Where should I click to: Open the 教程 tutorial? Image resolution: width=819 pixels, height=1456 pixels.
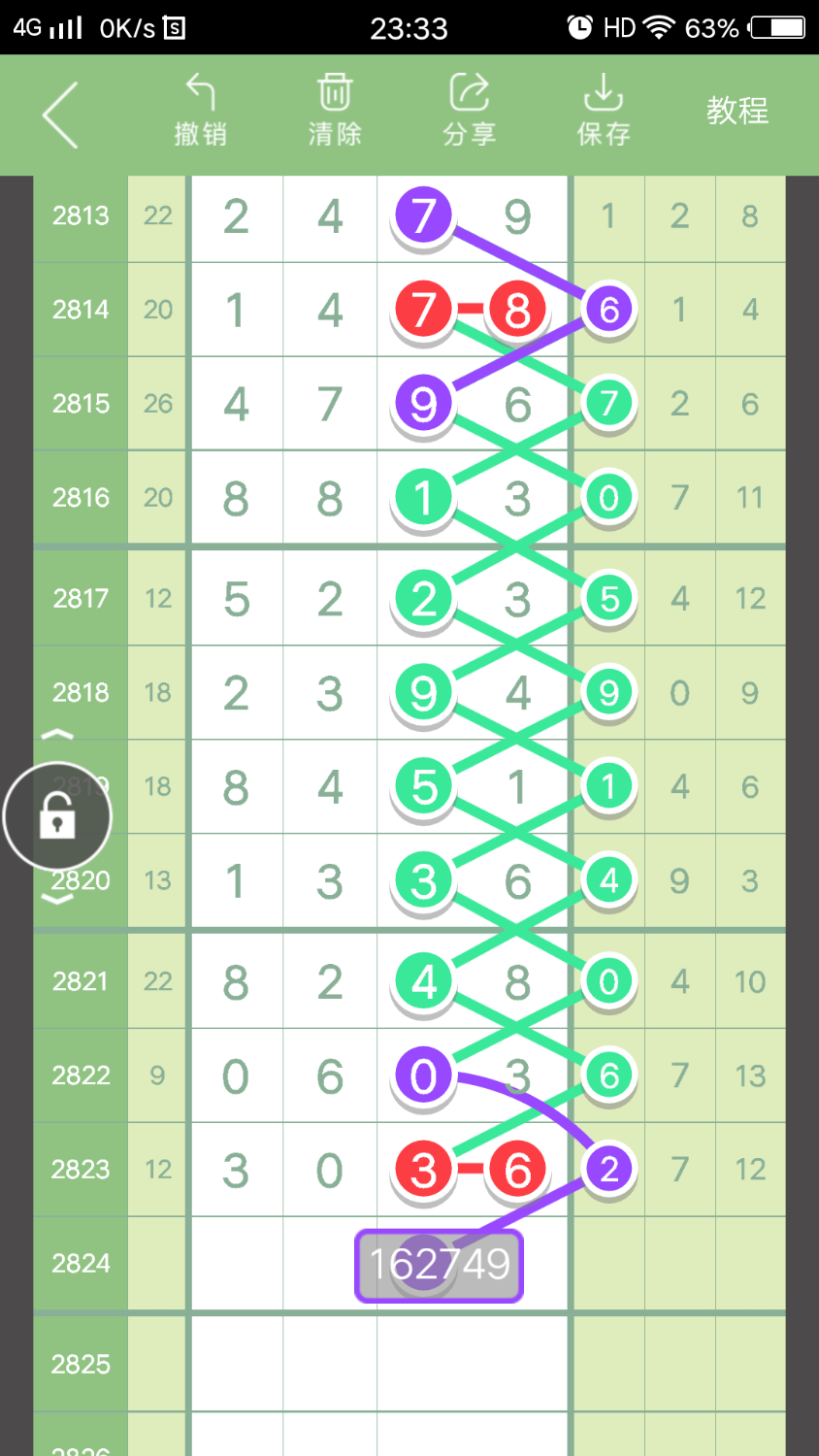point(737,112)
